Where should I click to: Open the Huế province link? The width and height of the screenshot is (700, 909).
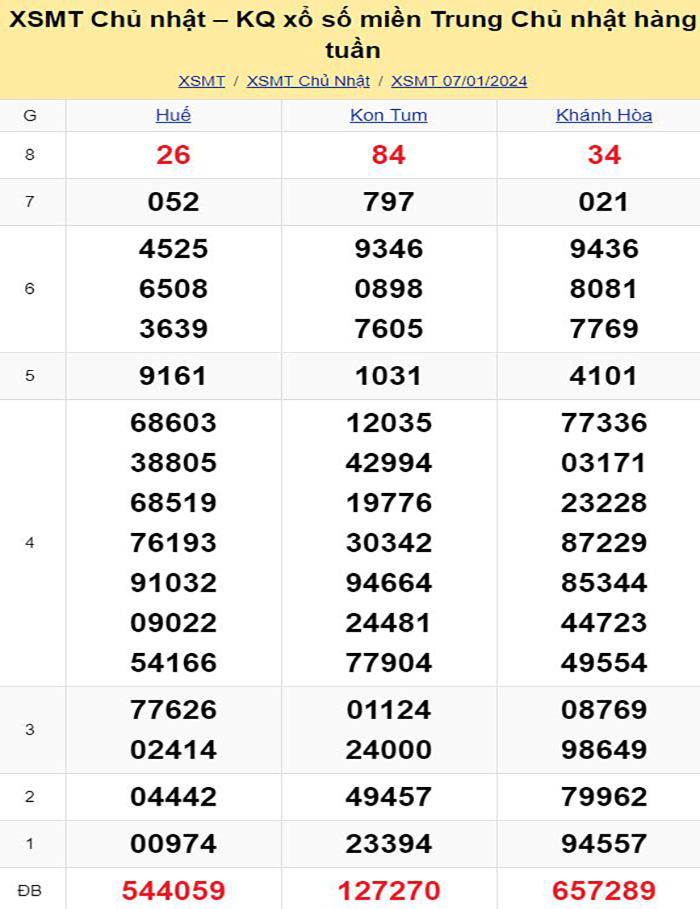point(173,115)
